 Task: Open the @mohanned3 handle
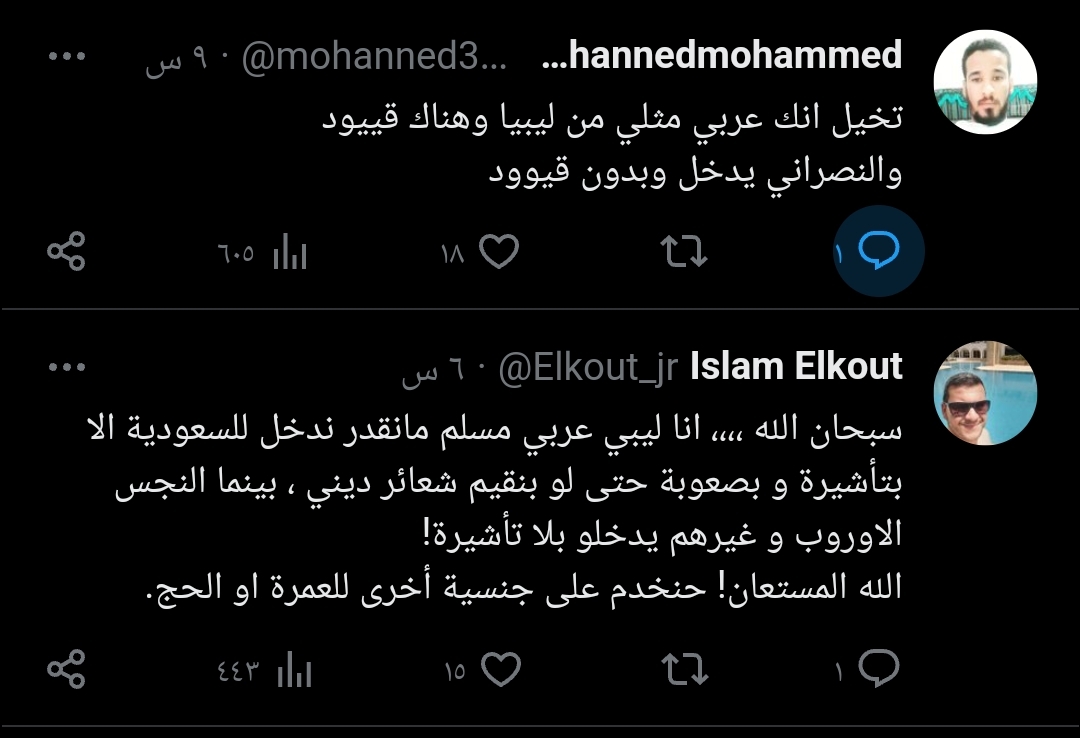[373, 57]
